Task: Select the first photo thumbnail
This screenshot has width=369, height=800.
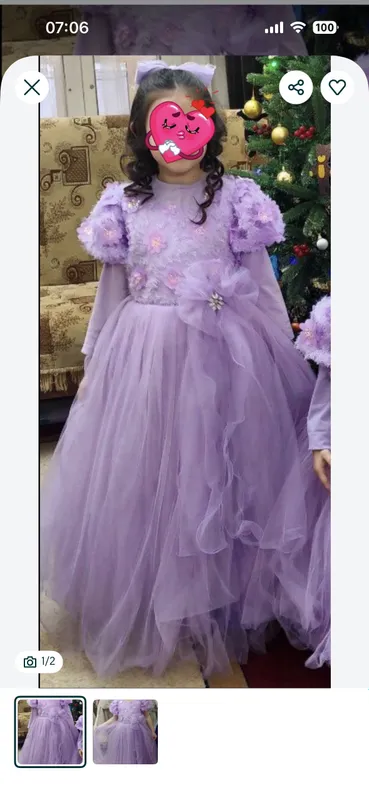Action: [50, 732]
